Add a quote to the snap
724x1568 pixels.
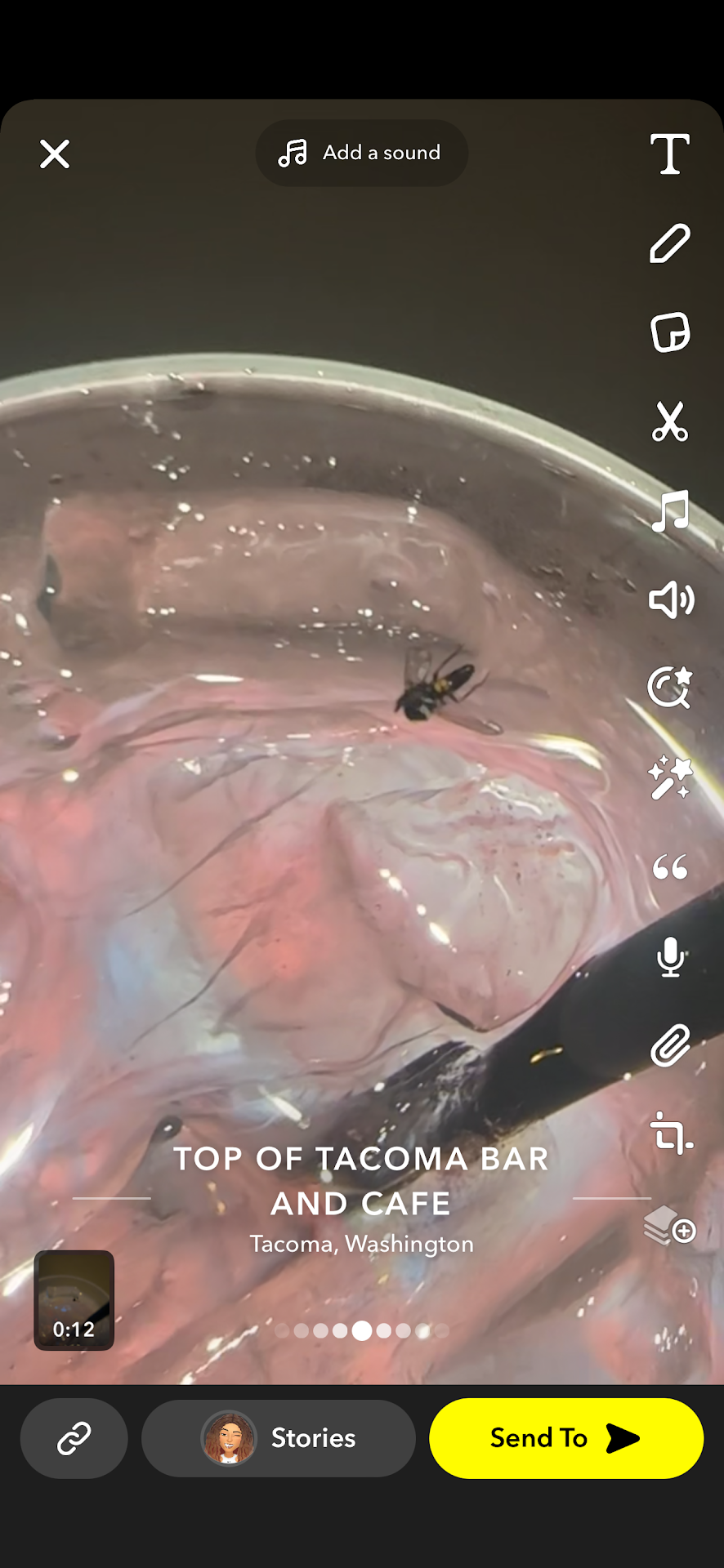tap(670, 867)
